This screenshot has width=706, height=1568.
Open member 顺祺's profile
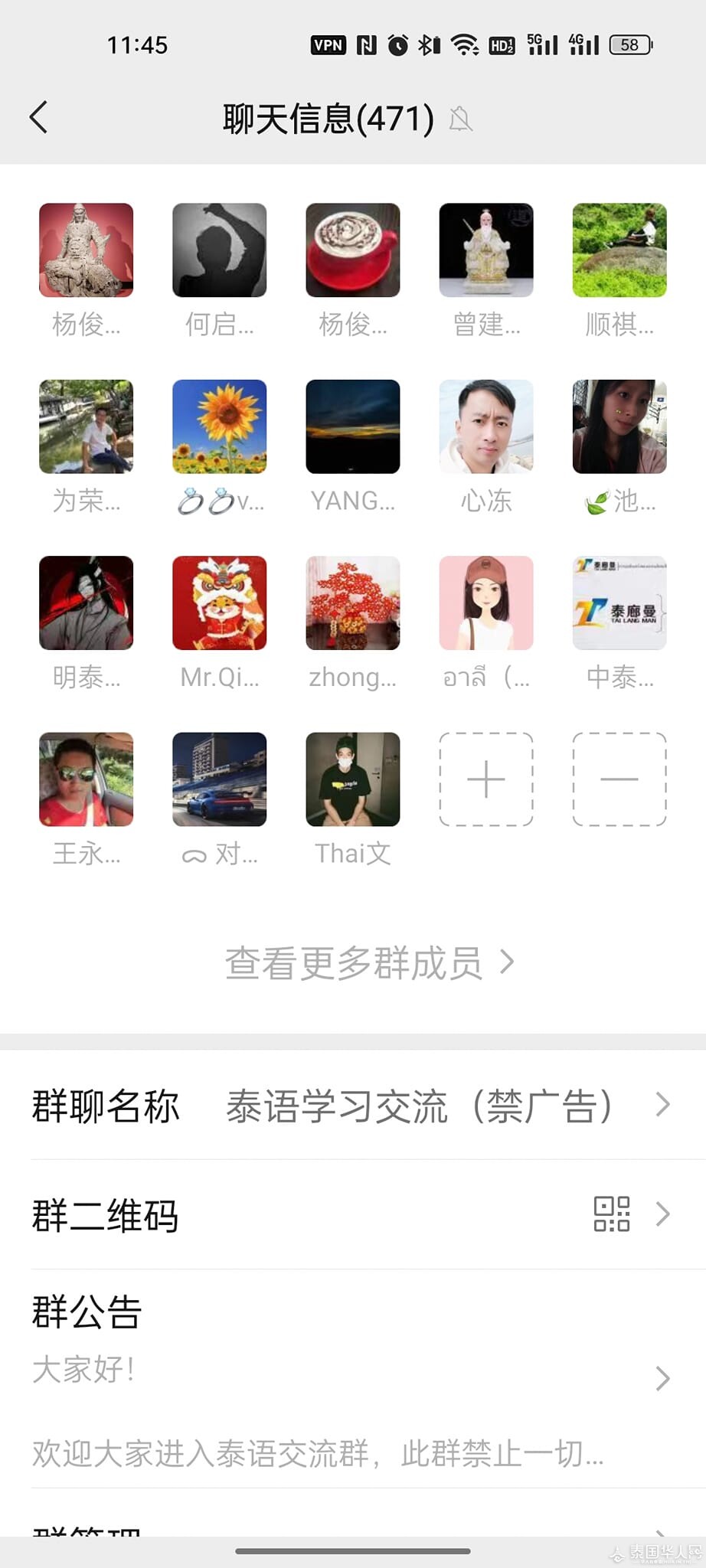pos(619,250)
